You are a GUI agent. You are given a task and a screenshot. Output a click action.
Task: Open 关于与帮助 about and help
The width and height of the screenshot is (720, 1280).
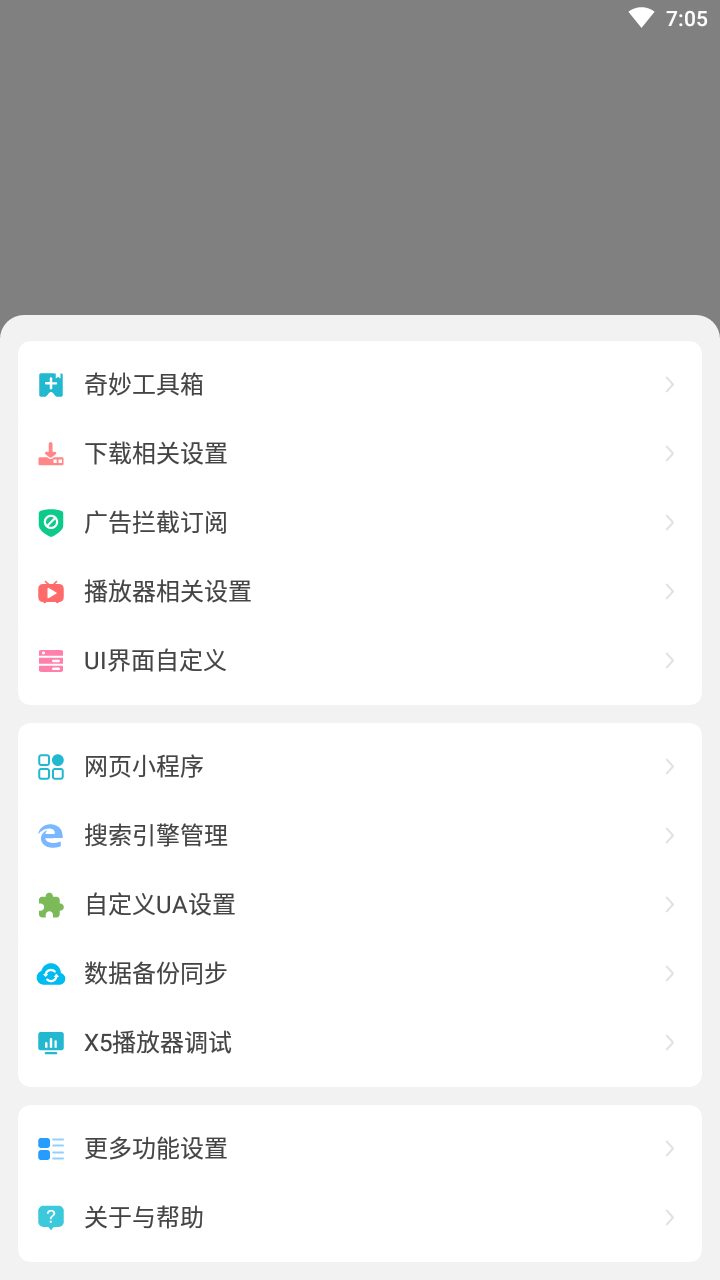point(360,1217)
